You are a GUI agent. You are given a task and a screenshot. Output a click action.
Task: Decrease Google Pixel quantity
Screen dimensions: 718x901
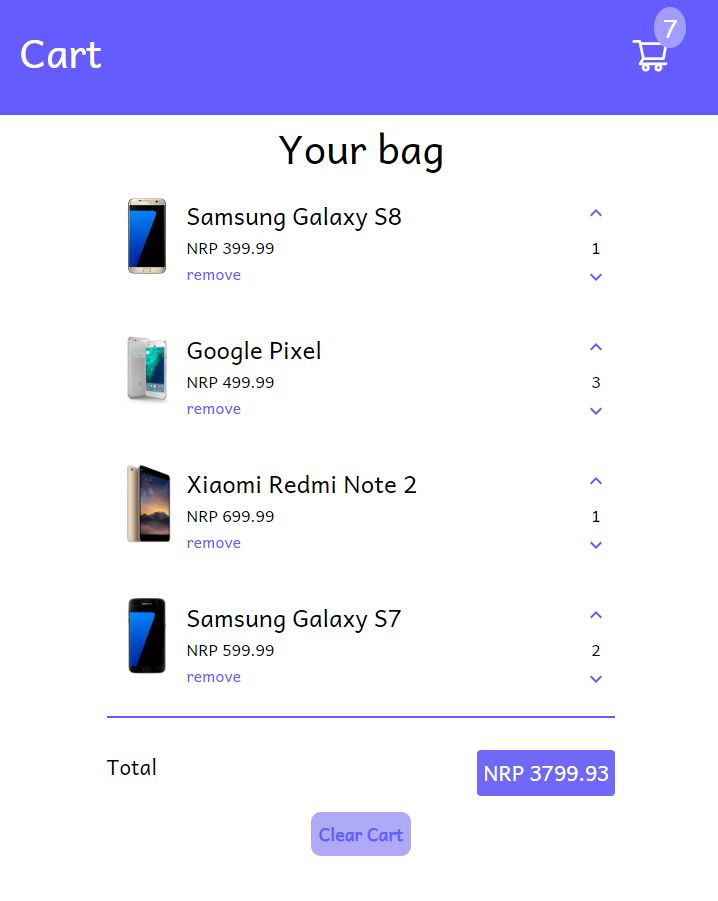pos(596,411)
